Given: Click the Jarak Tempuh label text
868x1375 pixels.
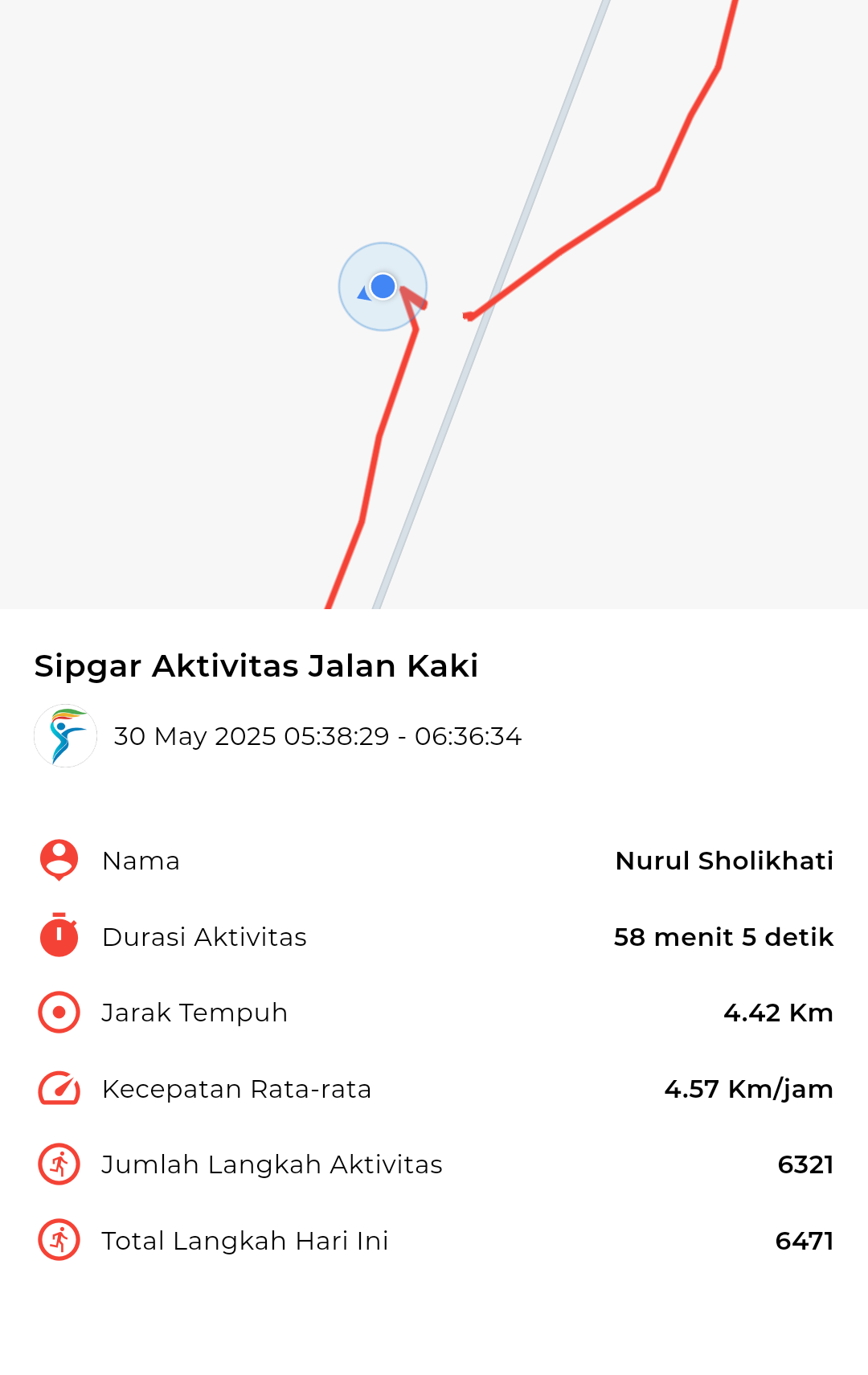Looking at the screenshot, I should 194,1012.
